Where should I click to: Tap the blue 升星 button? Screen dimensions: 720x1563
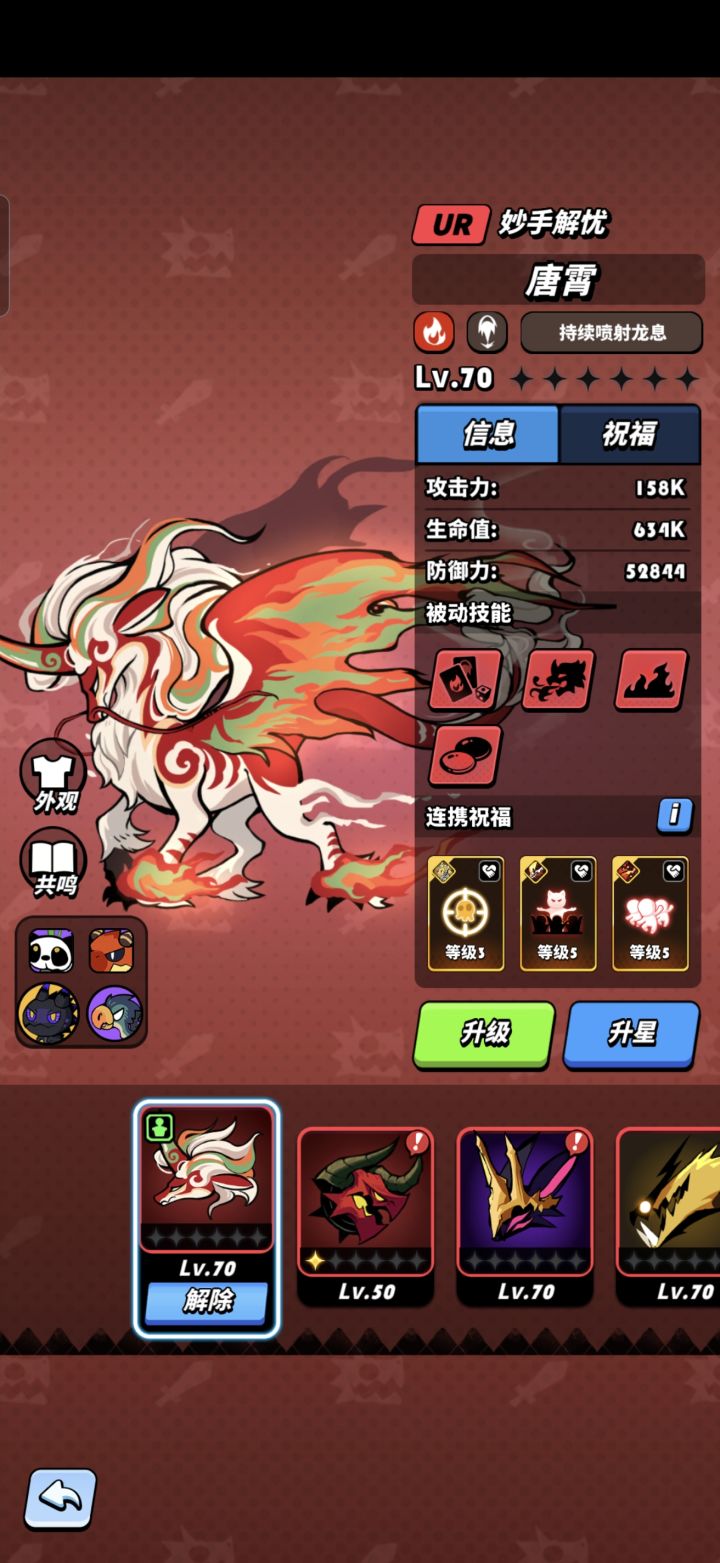click(632, 1034)
